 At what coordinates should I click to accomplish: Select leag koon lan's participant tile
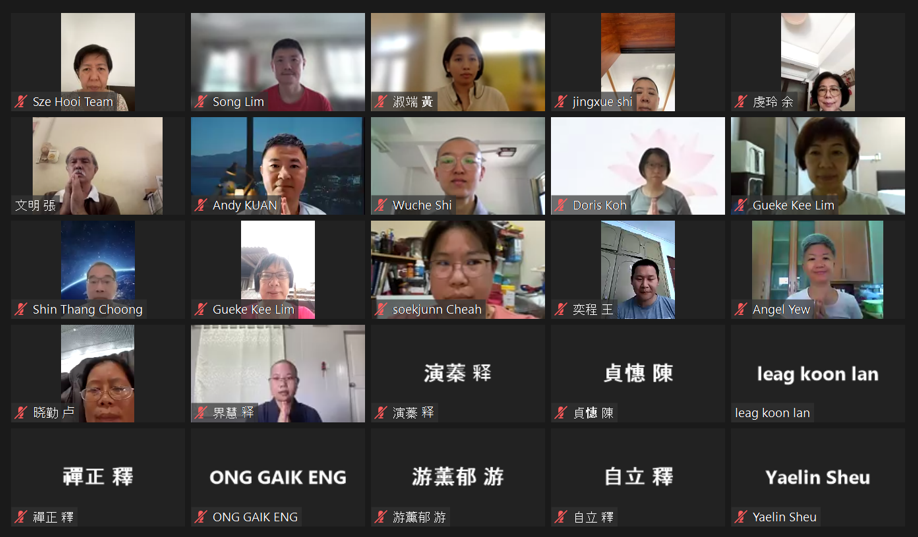click(x=818, y=373)
